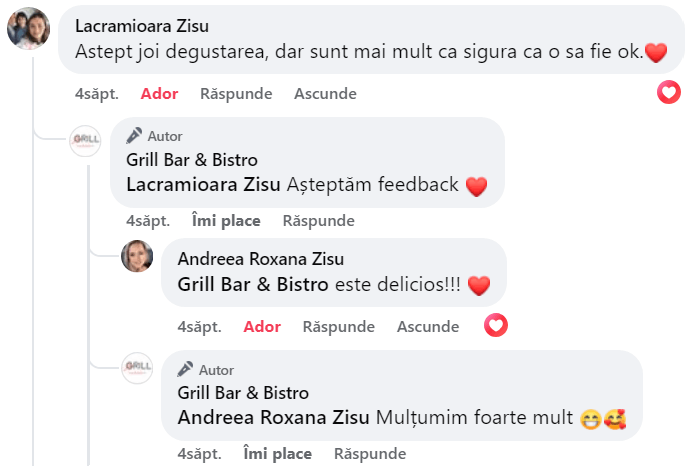The width and height of the screenshot is (688, 466).
Task: Hide Lacramioara Zisu's comment via Ascunde
Action: tap(325, 94)
